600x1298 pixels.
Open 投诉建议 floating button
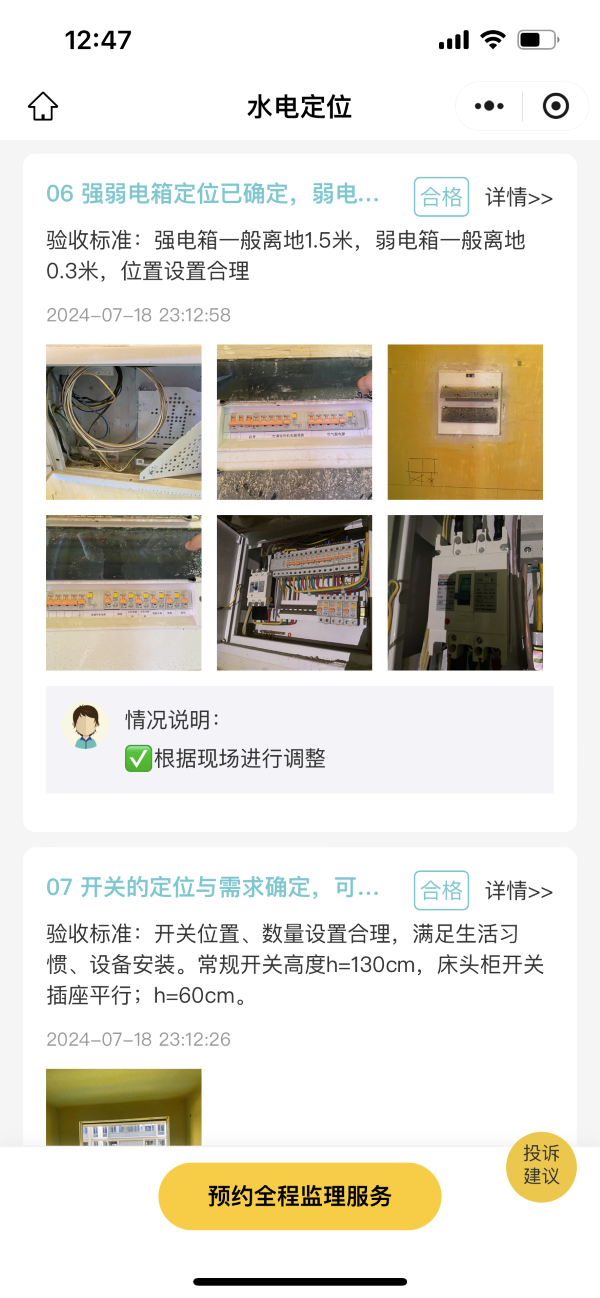coord(541,1167)
